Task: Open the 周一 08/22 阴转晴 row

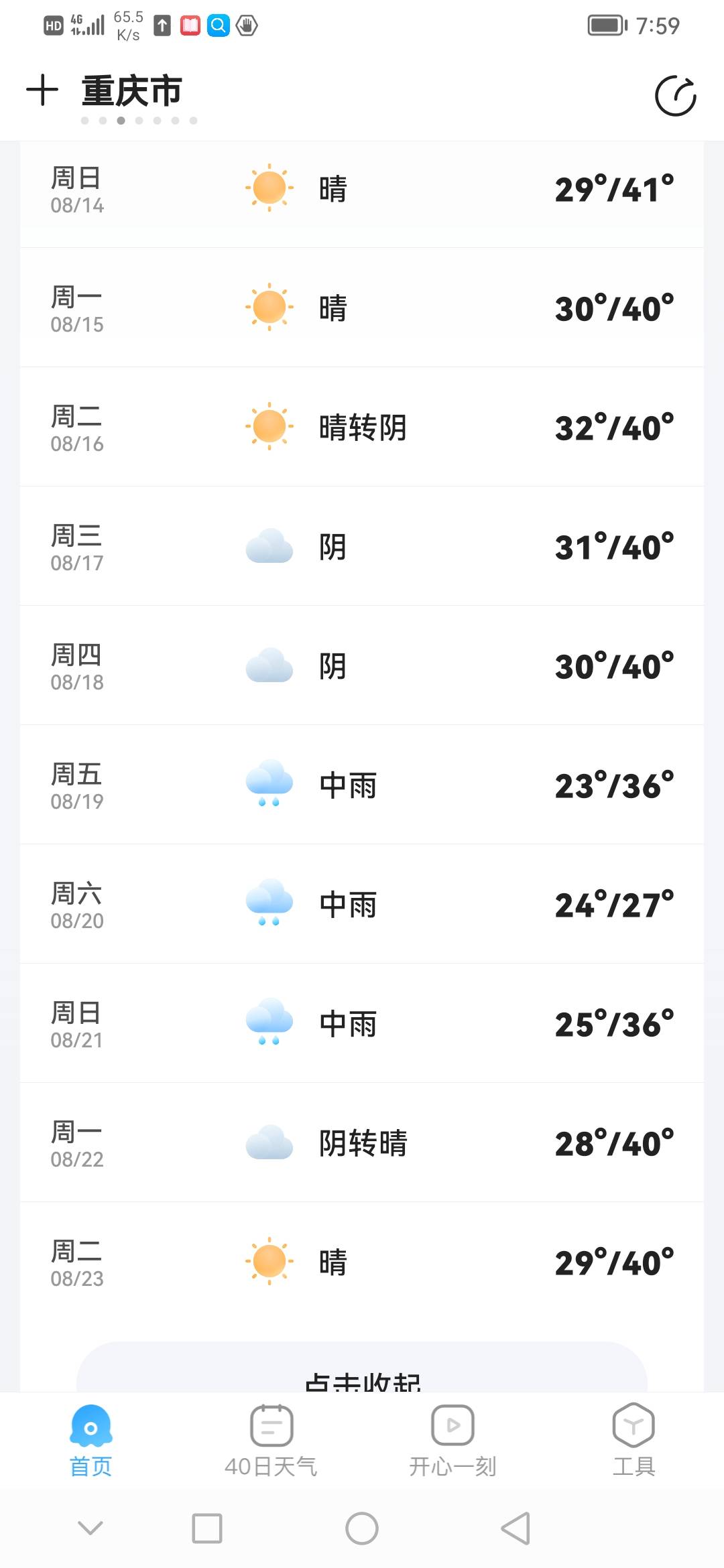Action: click(x=362, y=1142)
